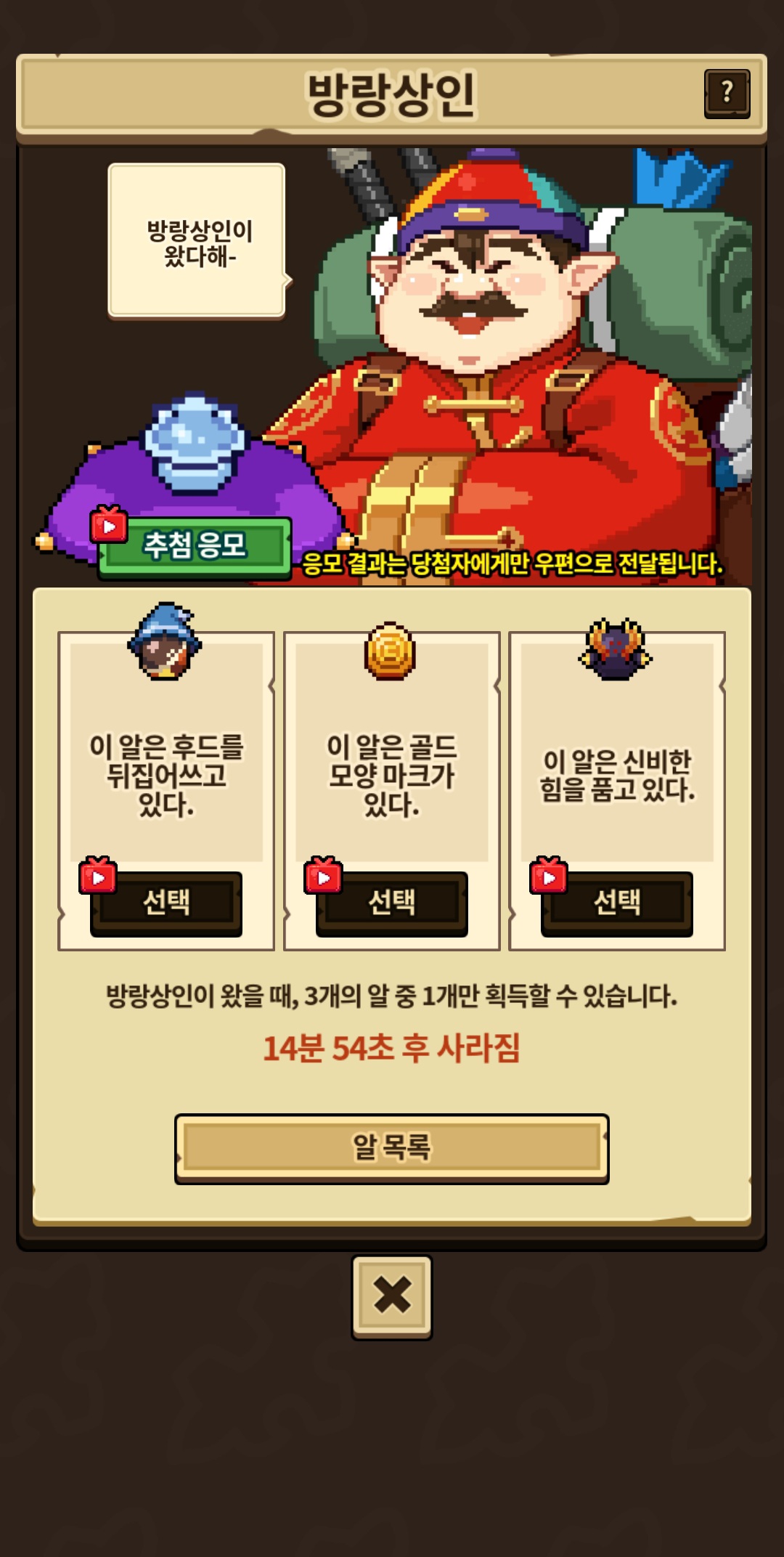Image resolution: width=784 pixels, height=1557 pixels.
Task: Select the gold mark egg via 선택
Action: pyautogui.click(x=392, y=902)
